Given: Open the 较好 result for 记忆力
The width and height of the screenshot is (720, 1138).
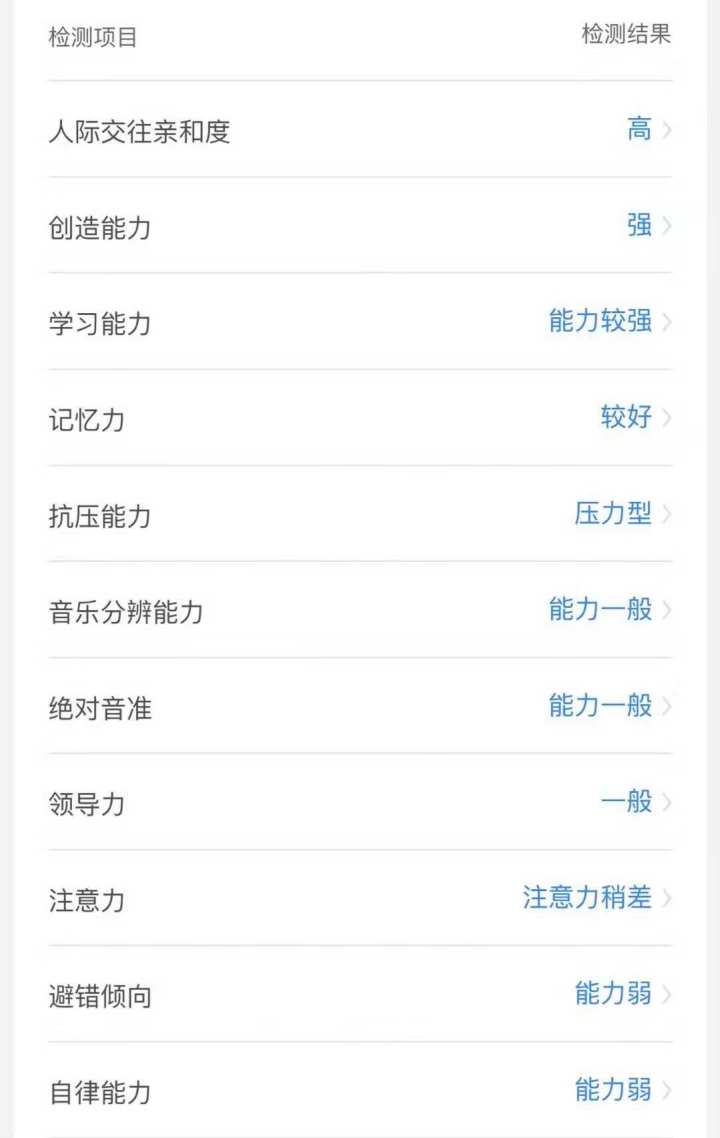Looking at the screenshot, I should tap(624, 418).
